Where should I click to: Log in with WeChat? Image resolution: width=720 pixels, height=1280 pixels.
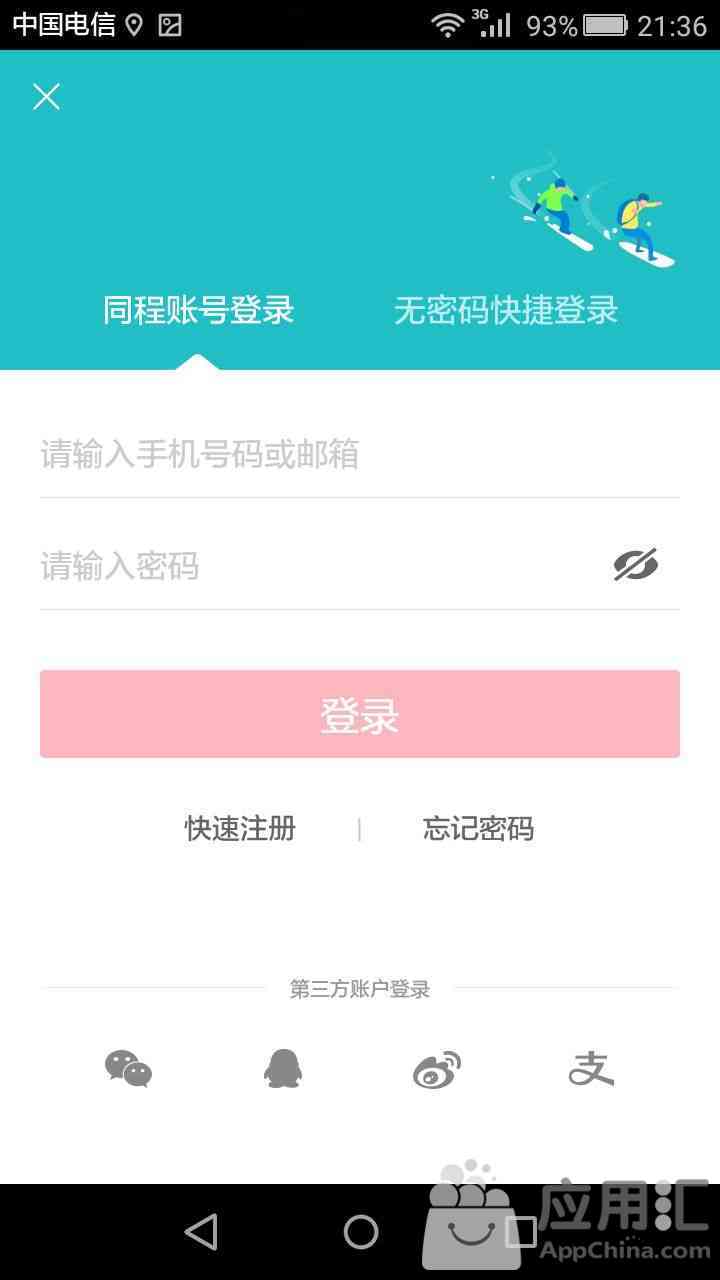pyautogui.click(x=129, y=1069)
